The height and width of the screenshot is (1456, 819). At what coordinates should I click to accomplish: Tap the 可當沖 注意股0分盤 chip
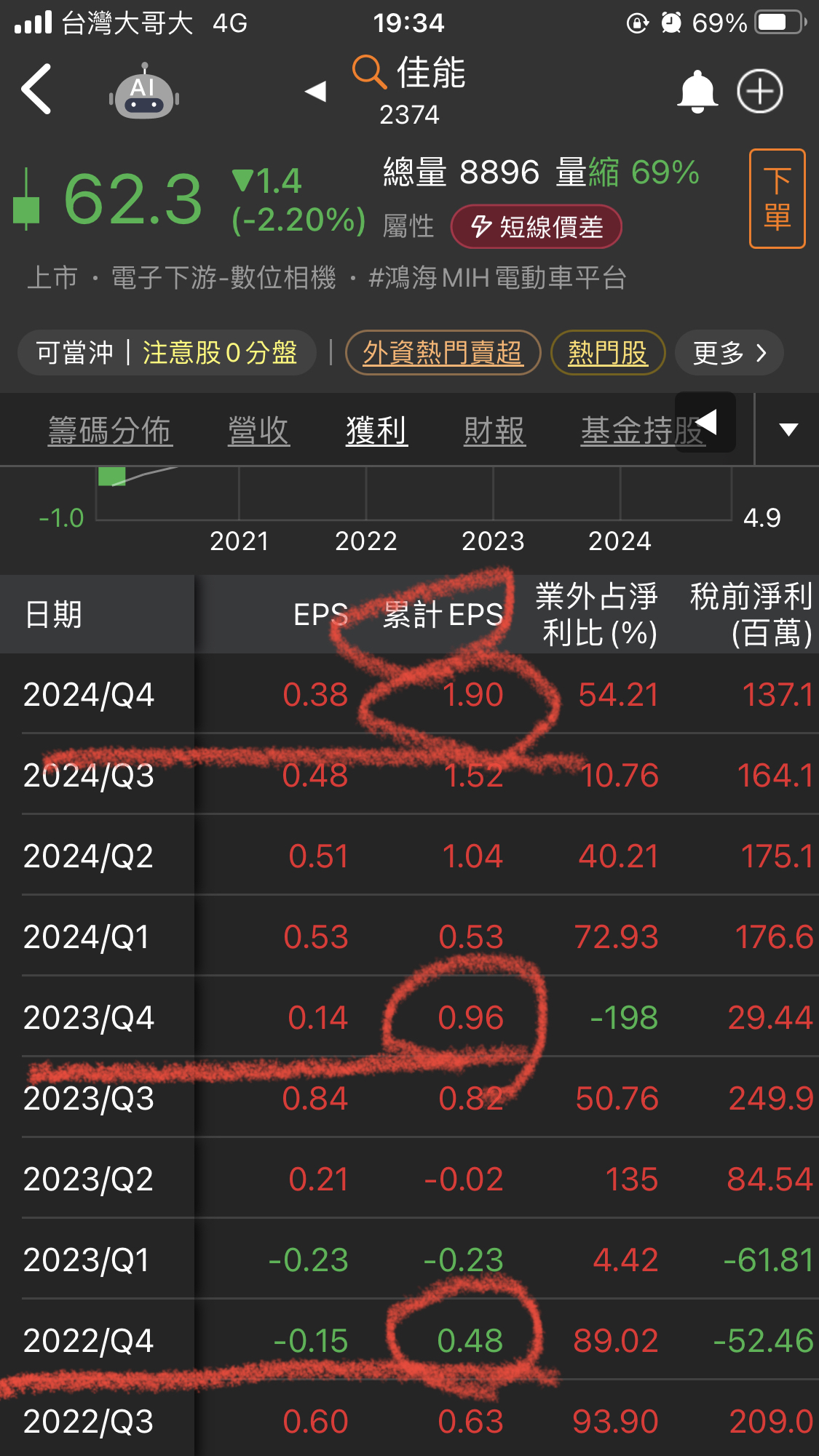[x=167, y=353]
